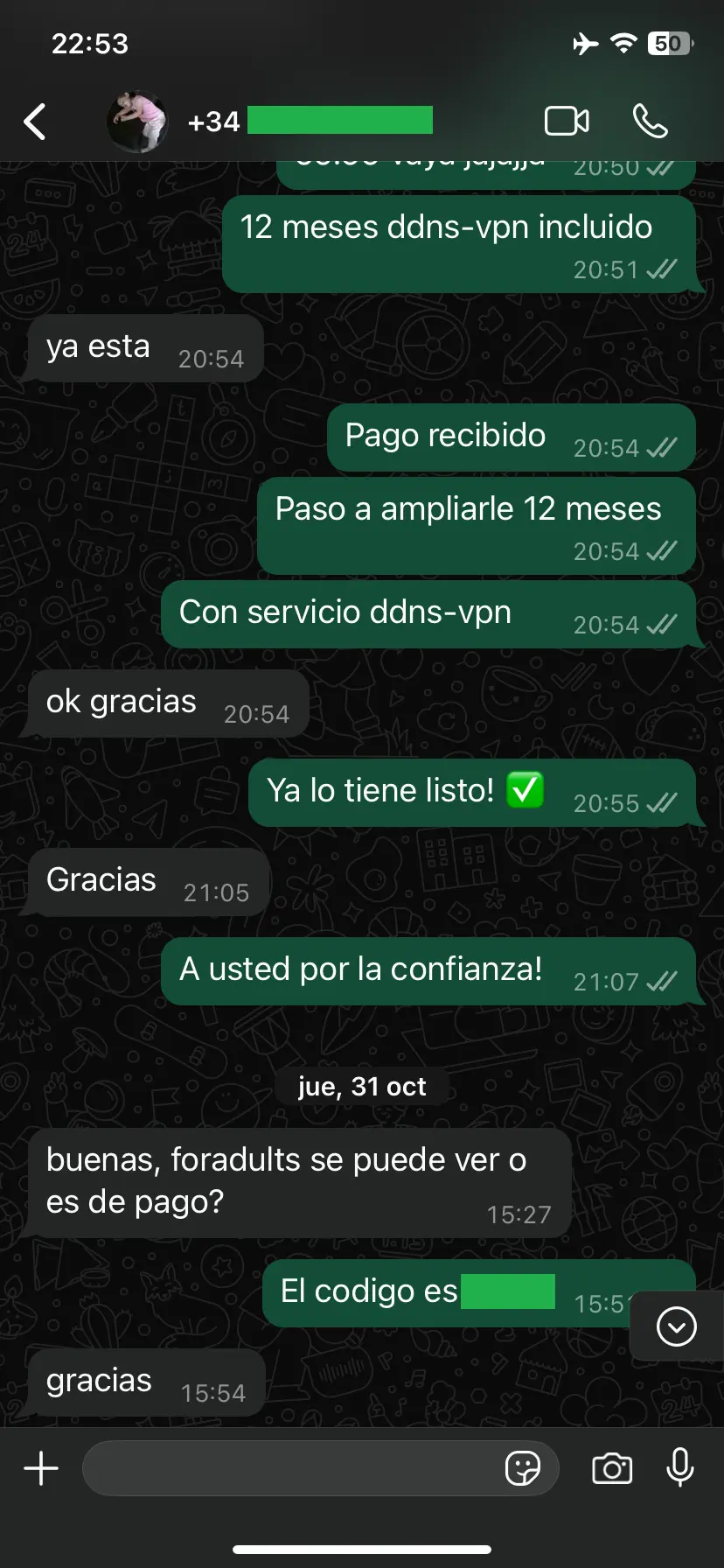Screen dimensions: 724x1568
Task: Focus the message text field
Action: click(x=289, y=1468)
